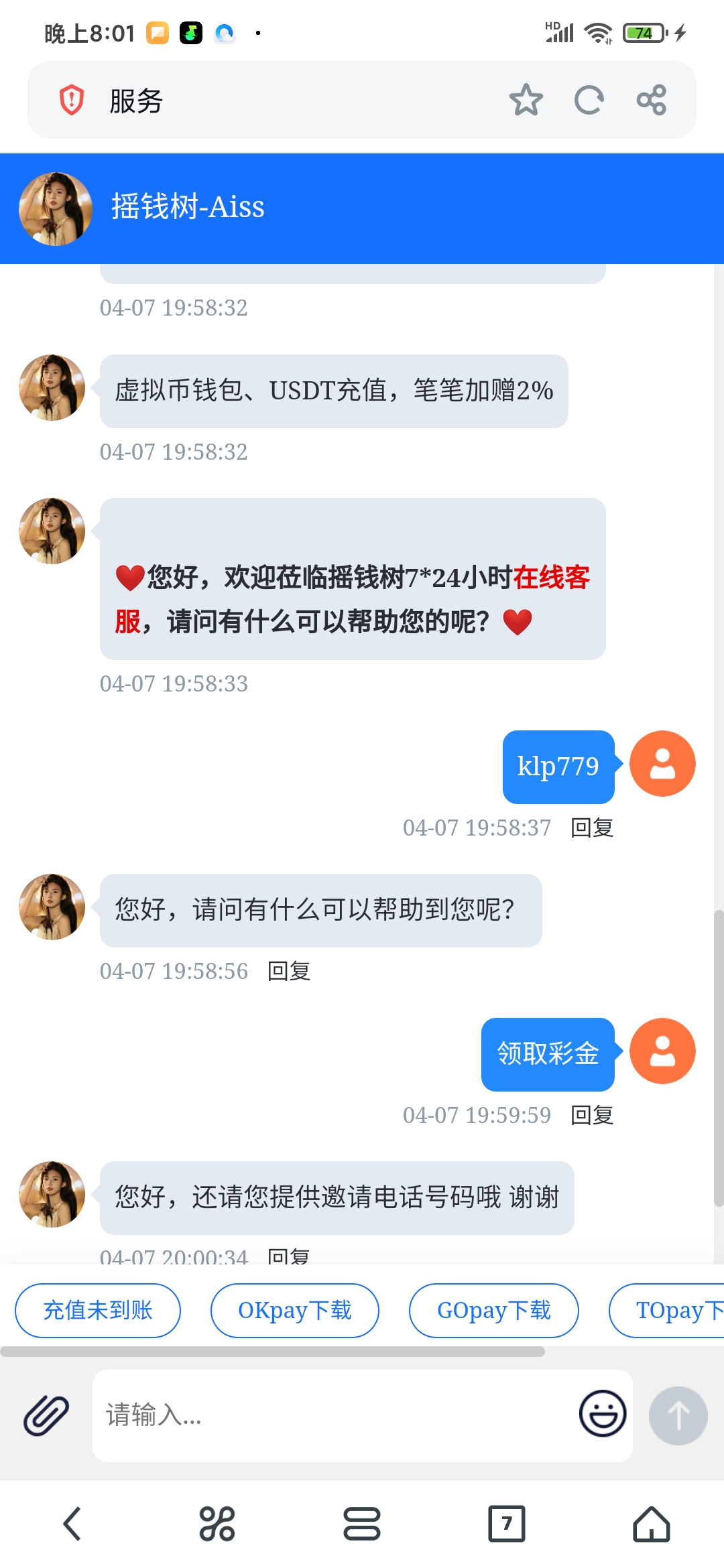Reply to the 领取彩金 message
The width and height of the screenshot is (724, 1568).
pyautogui.click(x=592, y=1115)
